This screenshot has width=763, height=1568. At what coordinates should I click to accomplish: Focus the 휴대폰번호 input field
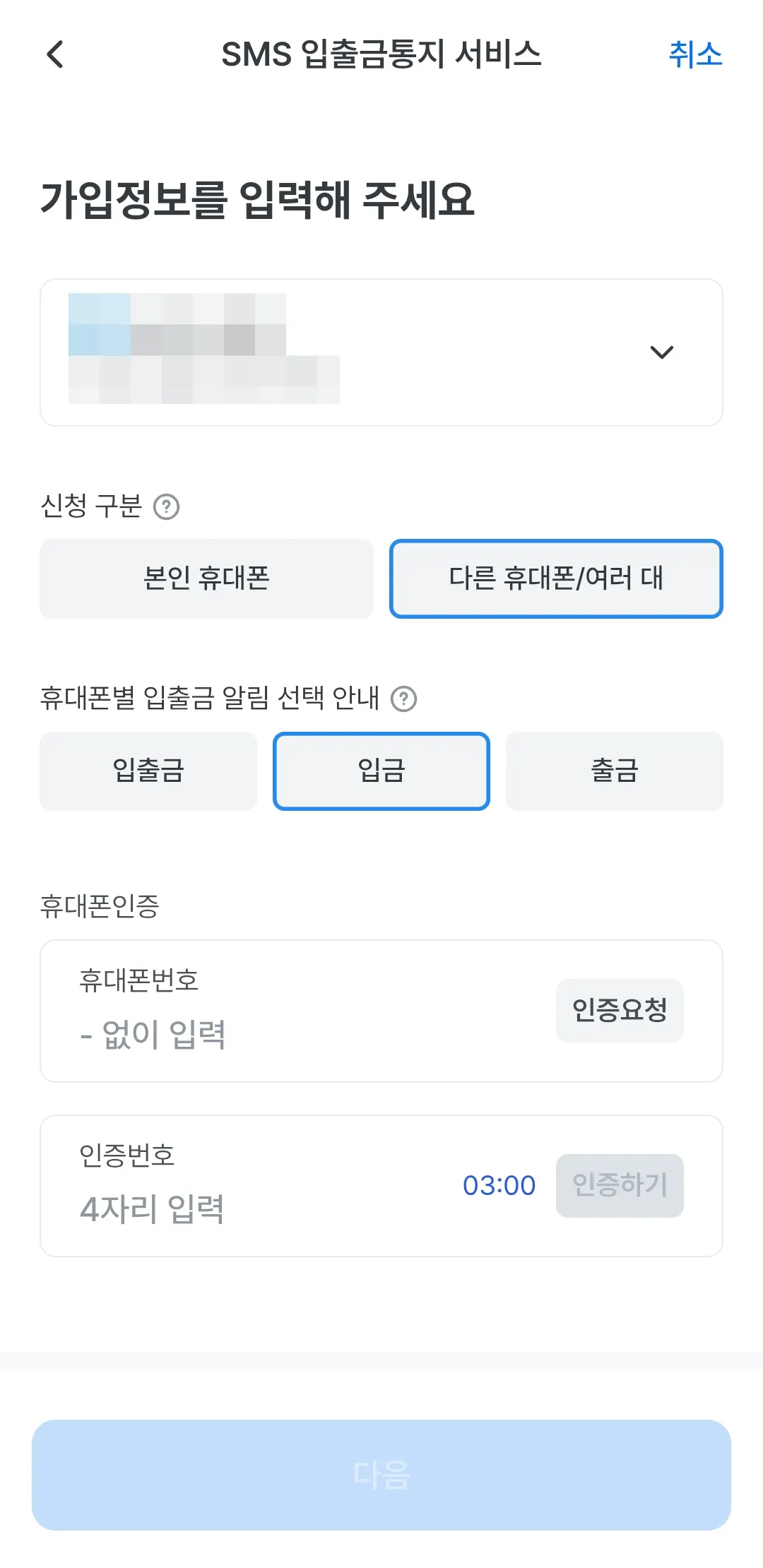283,1034
